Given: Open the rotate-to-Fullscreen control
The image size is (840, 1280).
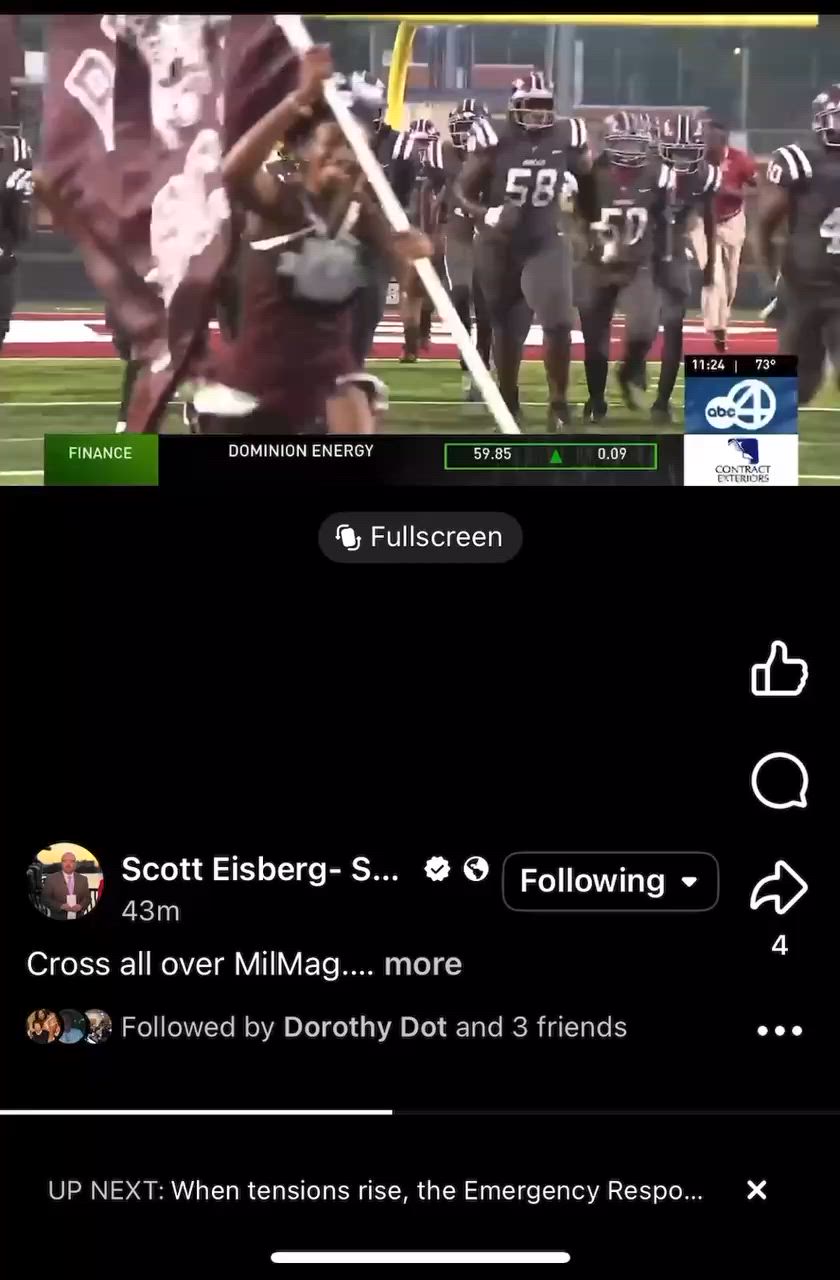Looking at the screenshot, I should (x=419, y=537).
